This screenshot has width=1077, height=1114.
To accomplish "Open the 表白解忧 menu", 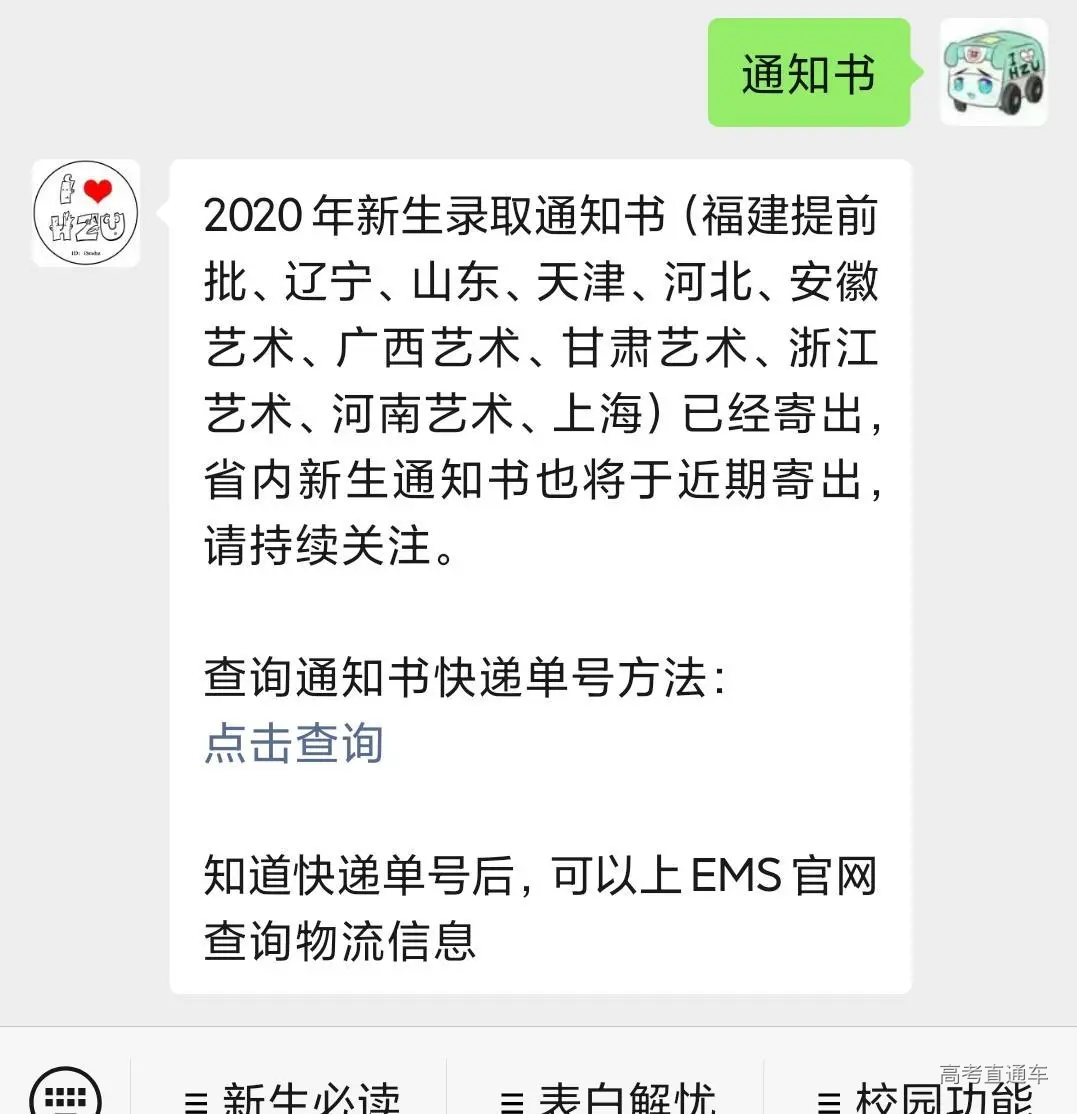I will 610,1095.
